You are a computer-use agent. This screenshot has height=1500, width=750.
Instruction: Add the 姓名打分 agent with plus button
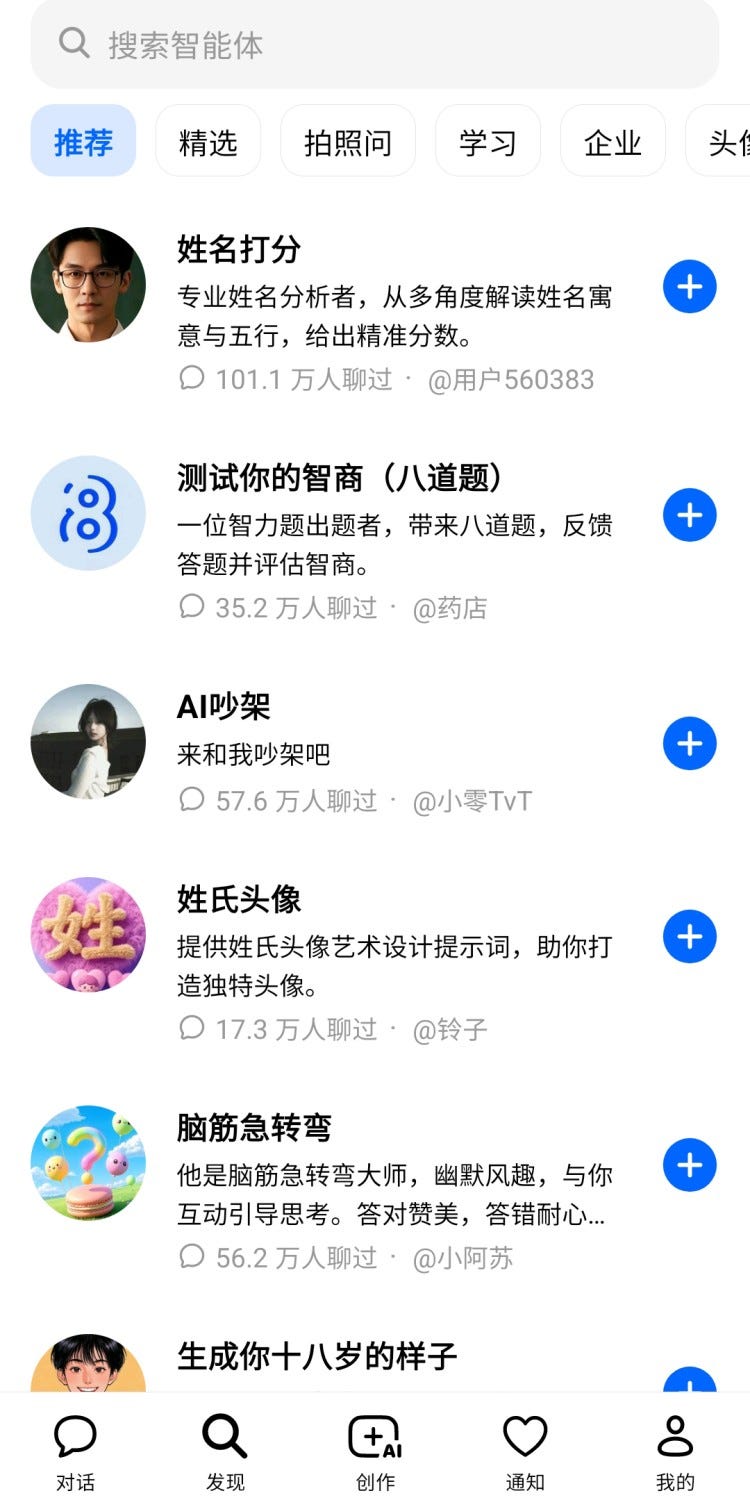click(689, 287)
